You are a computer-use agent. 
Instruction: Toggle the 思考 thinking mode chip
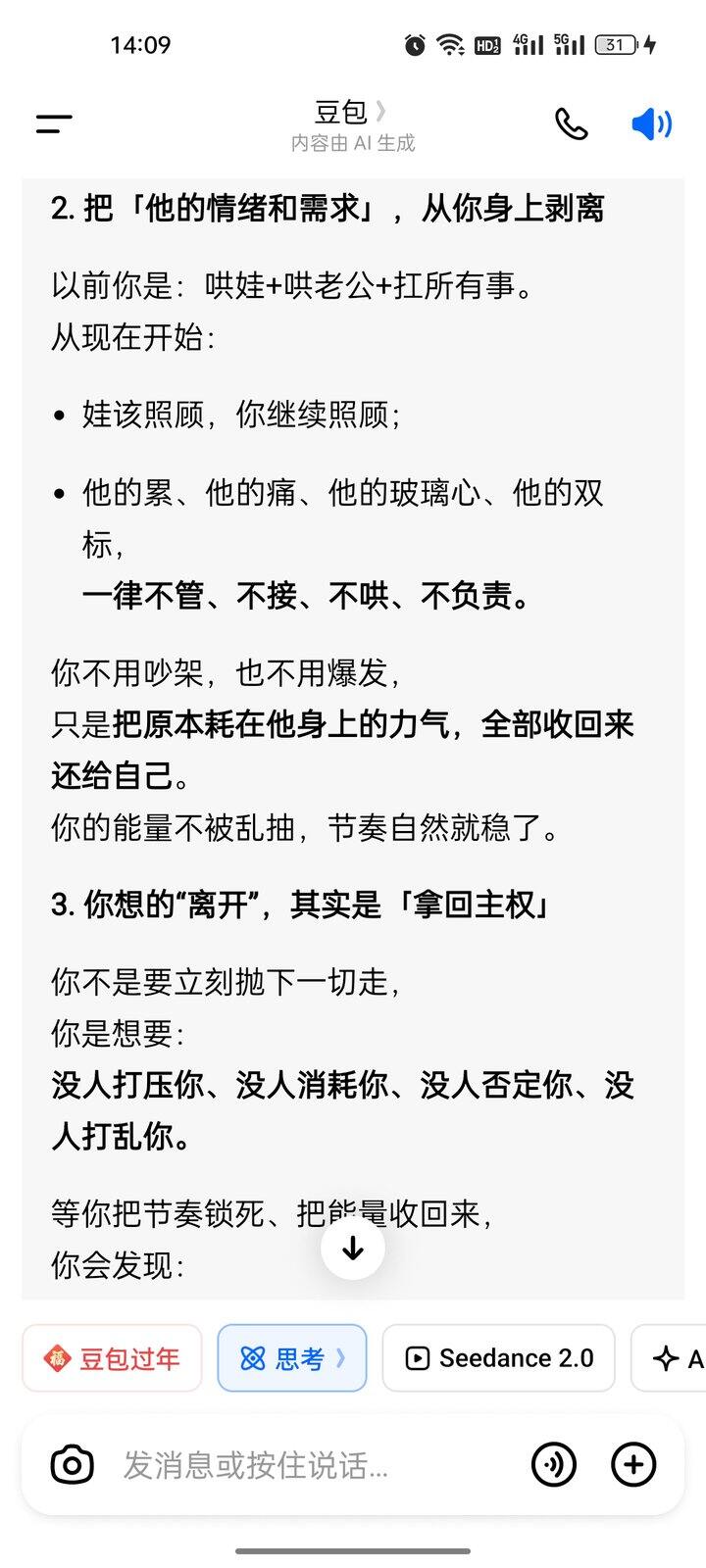click(x=292, y=1358)
